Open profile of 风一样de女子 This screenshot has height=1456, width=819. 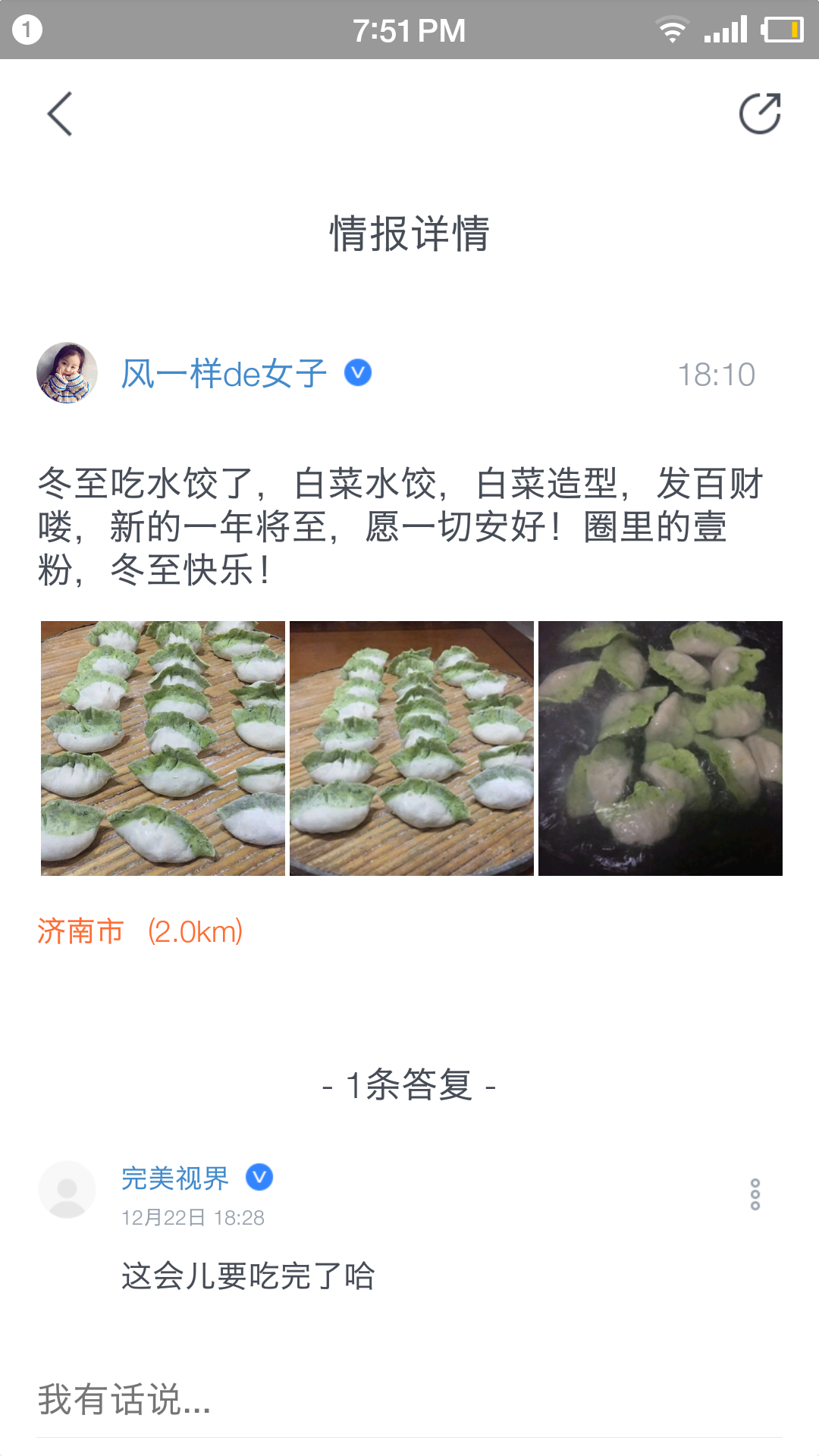tap(224, 374)
